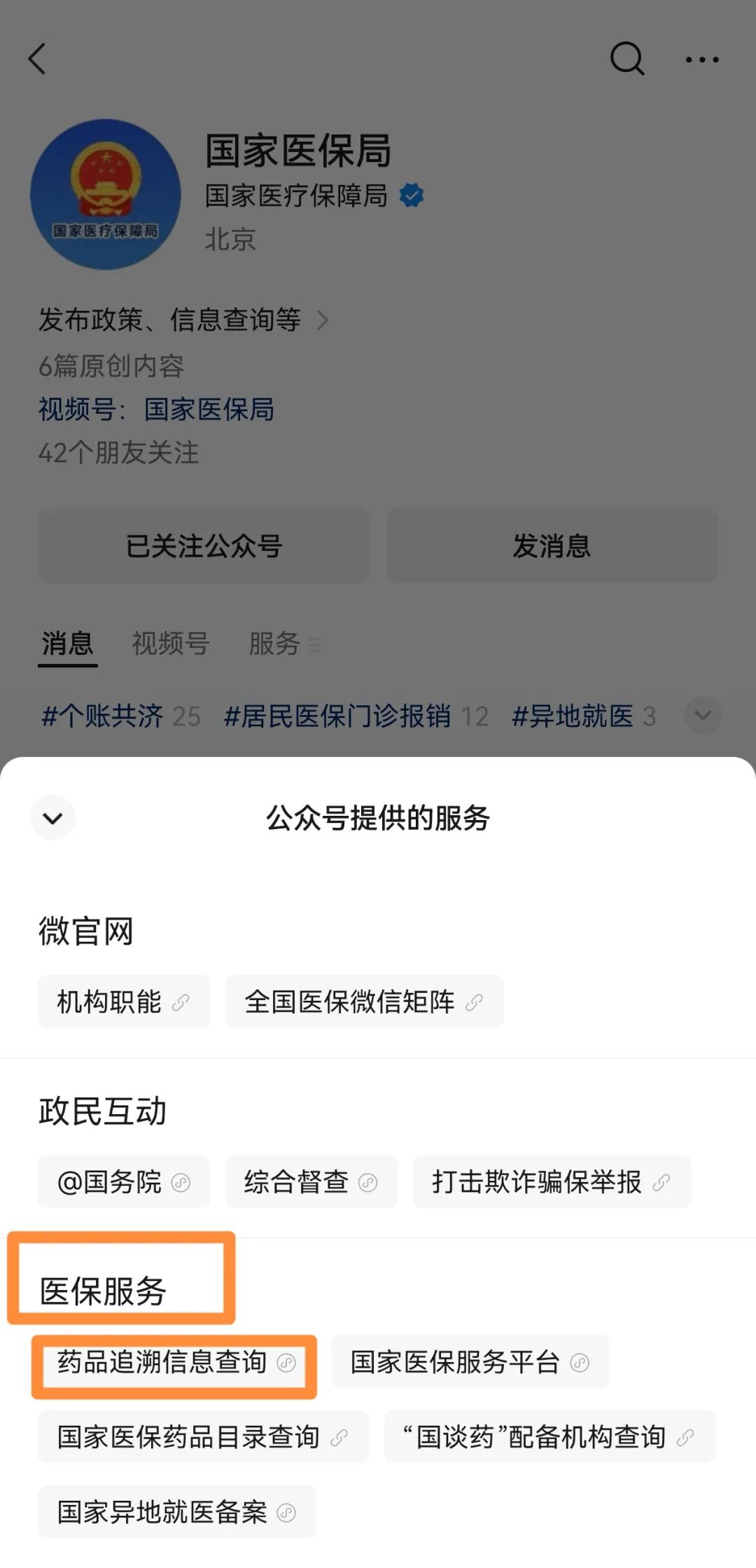Switch to the 视频号 tab
This screenshot has height=1568, width=756.
[x=171, y=643]
